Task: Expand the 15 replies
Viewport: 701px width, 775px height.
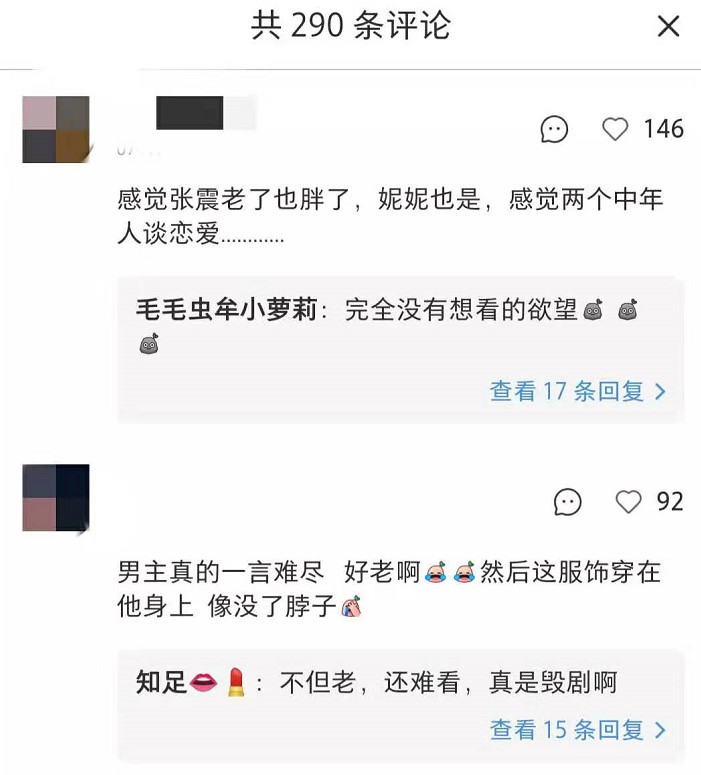Action: tap(578, 730)
